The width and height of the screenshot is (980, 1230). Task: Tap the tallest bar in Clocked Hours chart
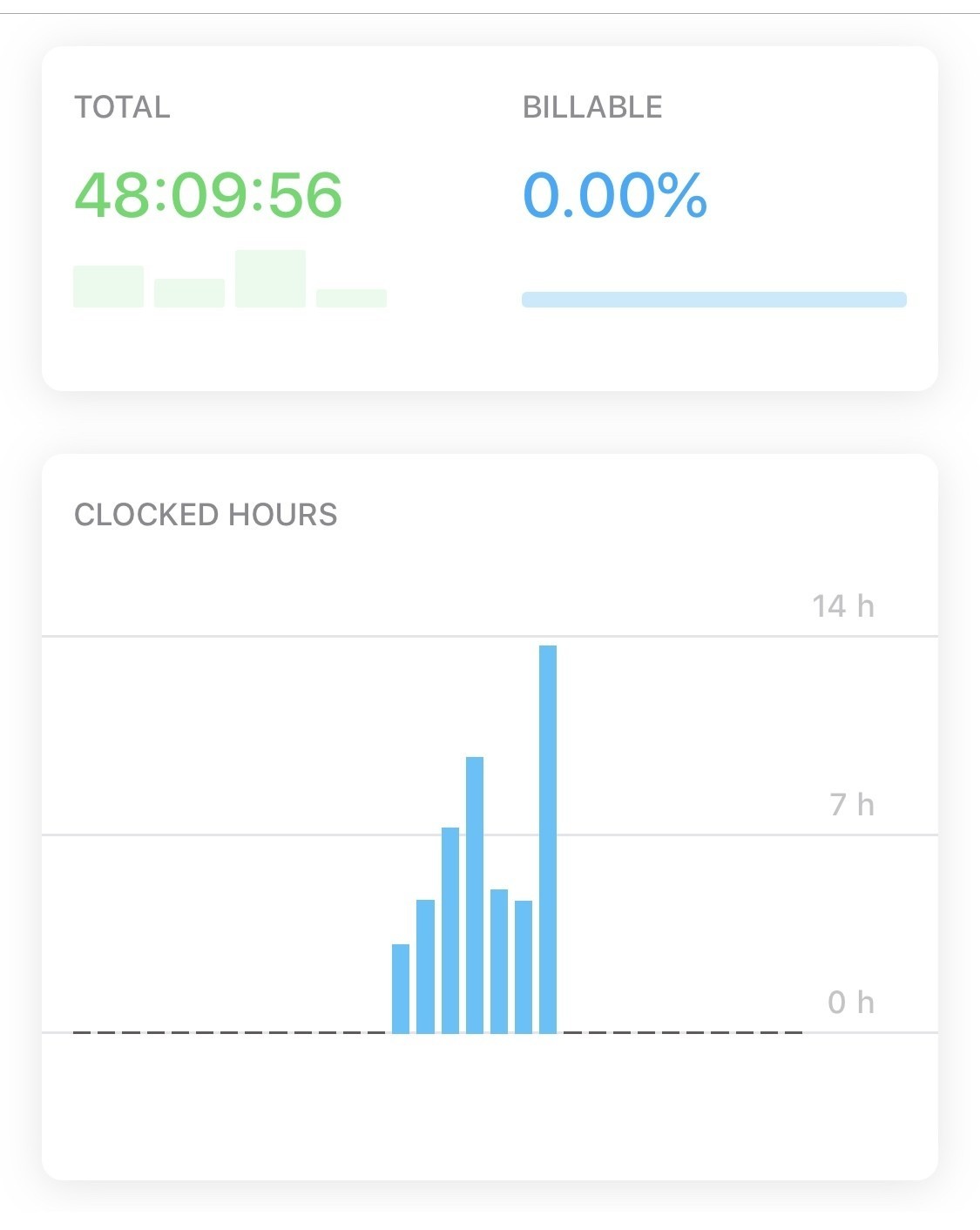point(547,839)
